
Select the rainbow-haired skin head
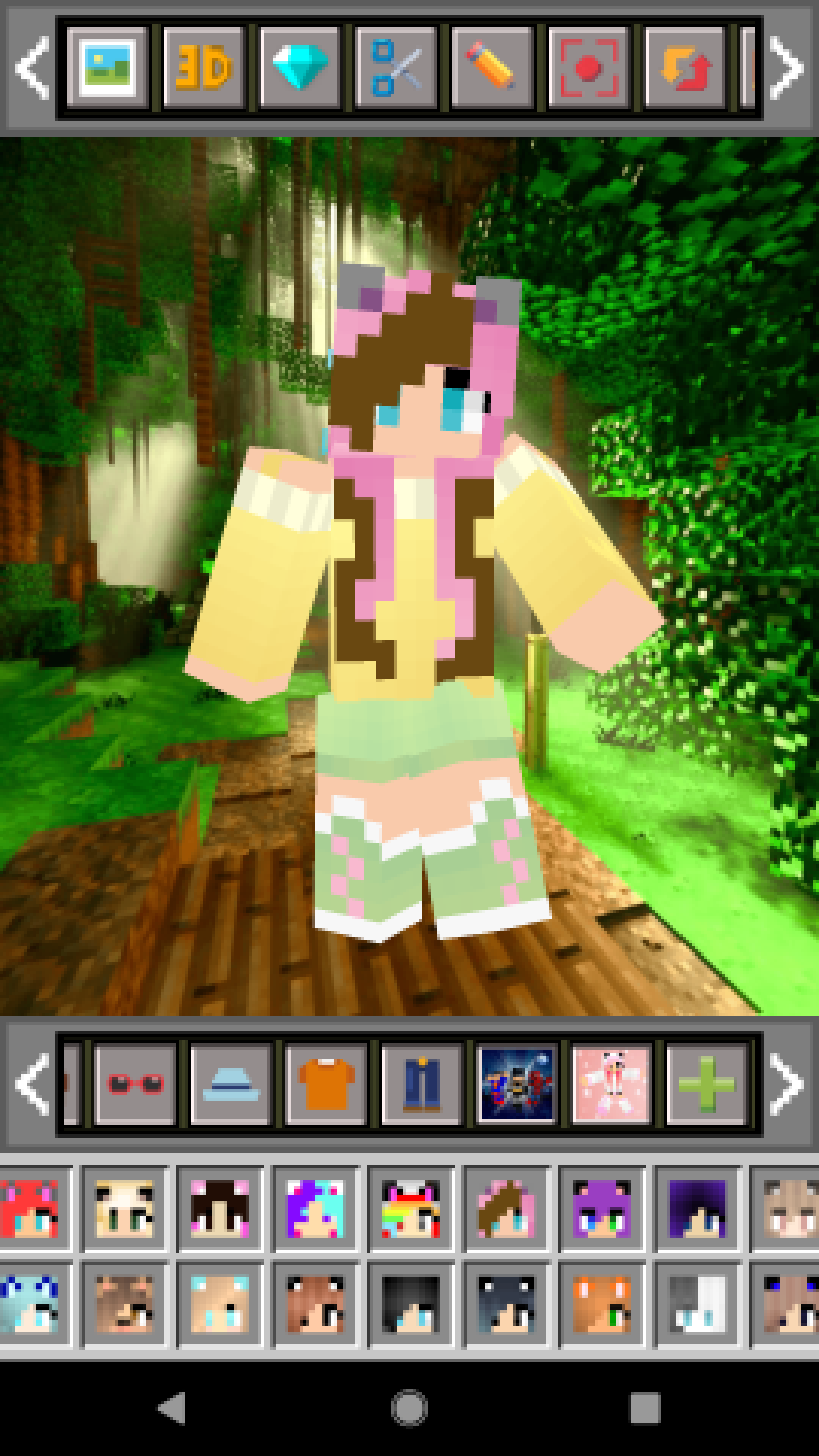411,1209
